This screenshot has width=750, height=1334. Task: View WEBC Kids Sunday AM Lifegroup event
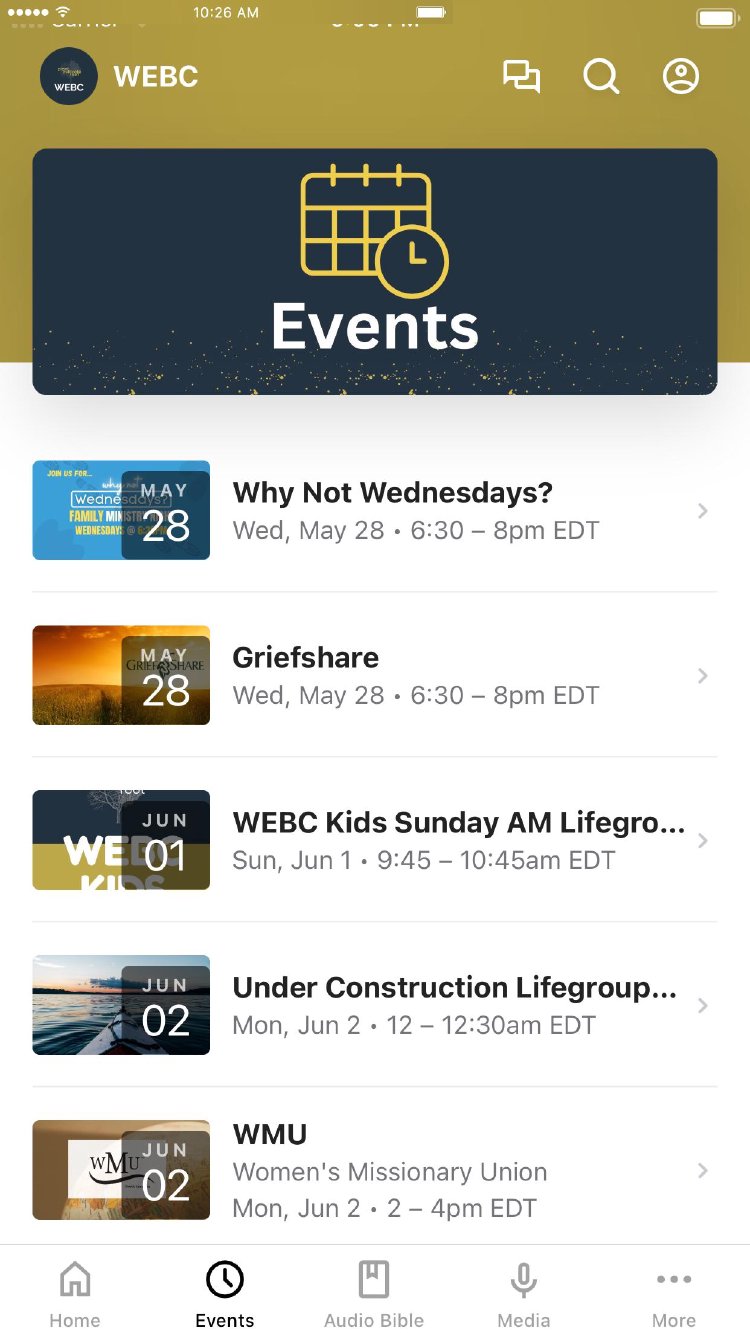(x=392, y=840)
